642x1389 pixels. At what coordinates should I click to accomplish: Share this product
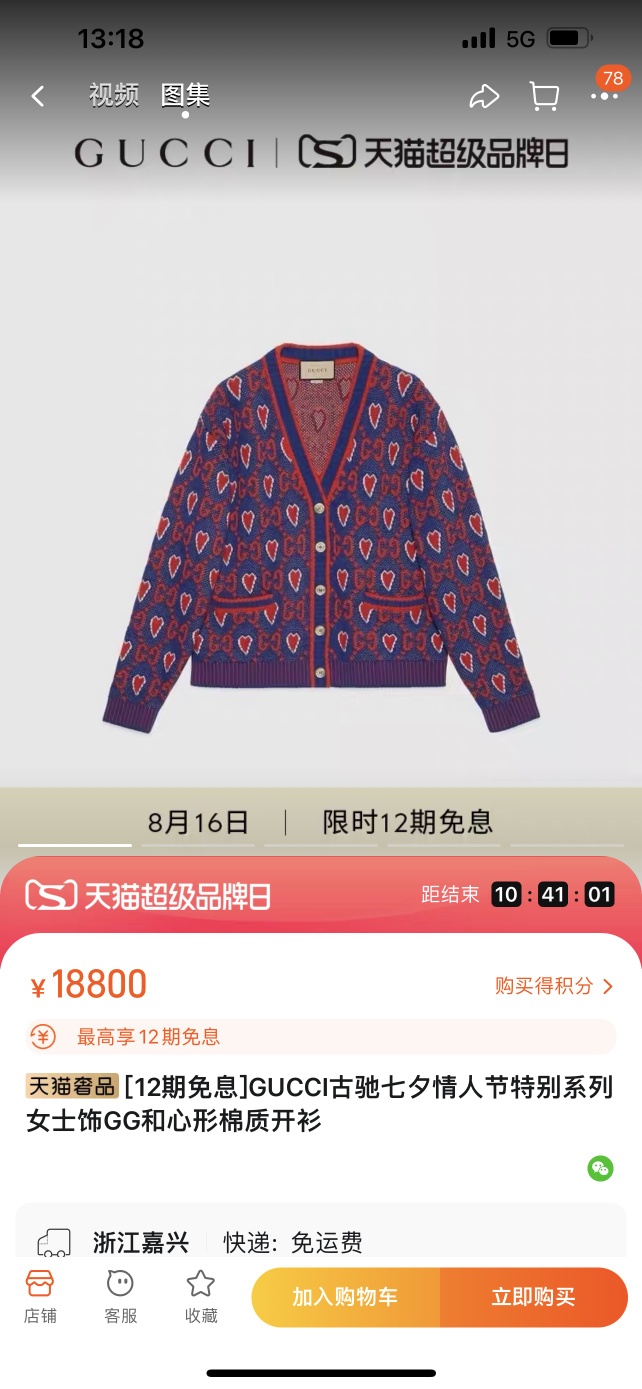click(484, 96)
